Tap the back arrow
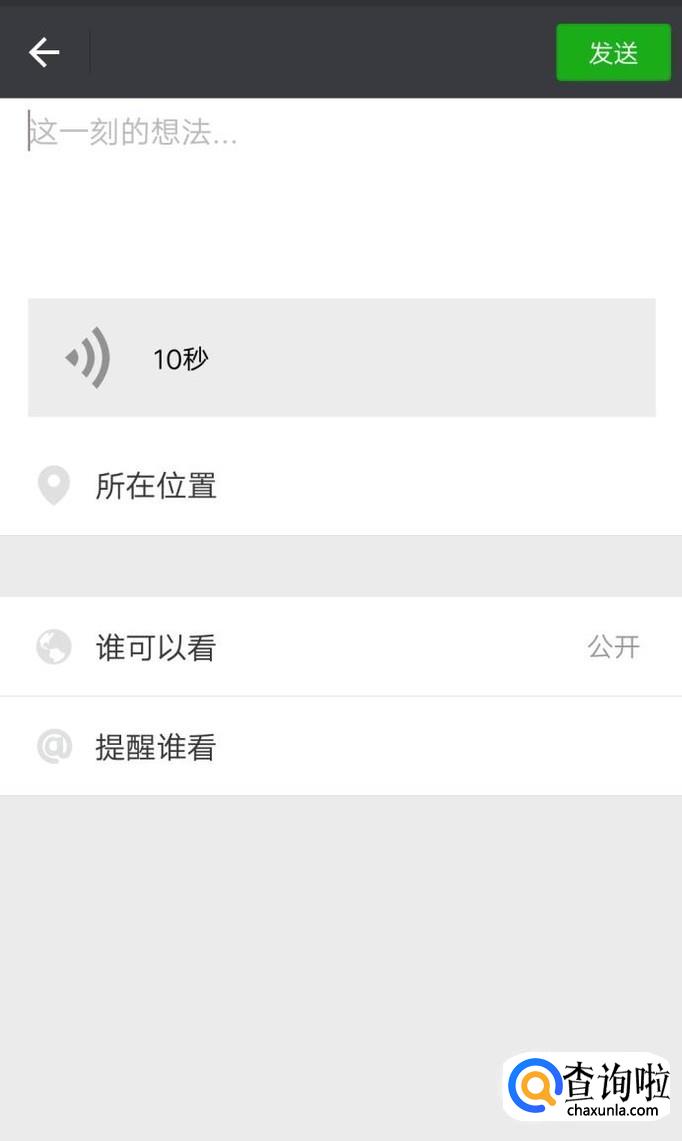 [44, 52]
